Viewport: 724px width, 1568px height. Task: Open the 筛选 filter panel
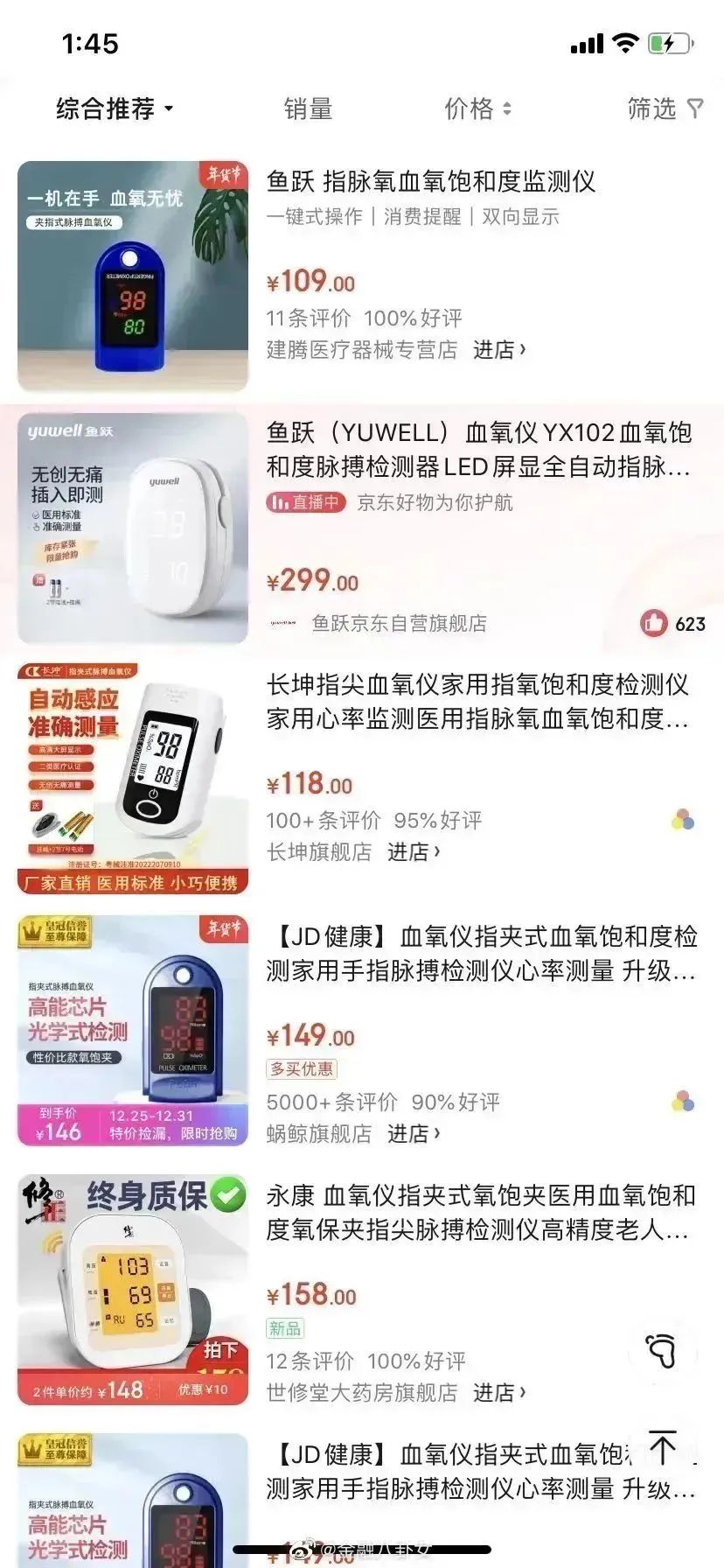(665, 109)
